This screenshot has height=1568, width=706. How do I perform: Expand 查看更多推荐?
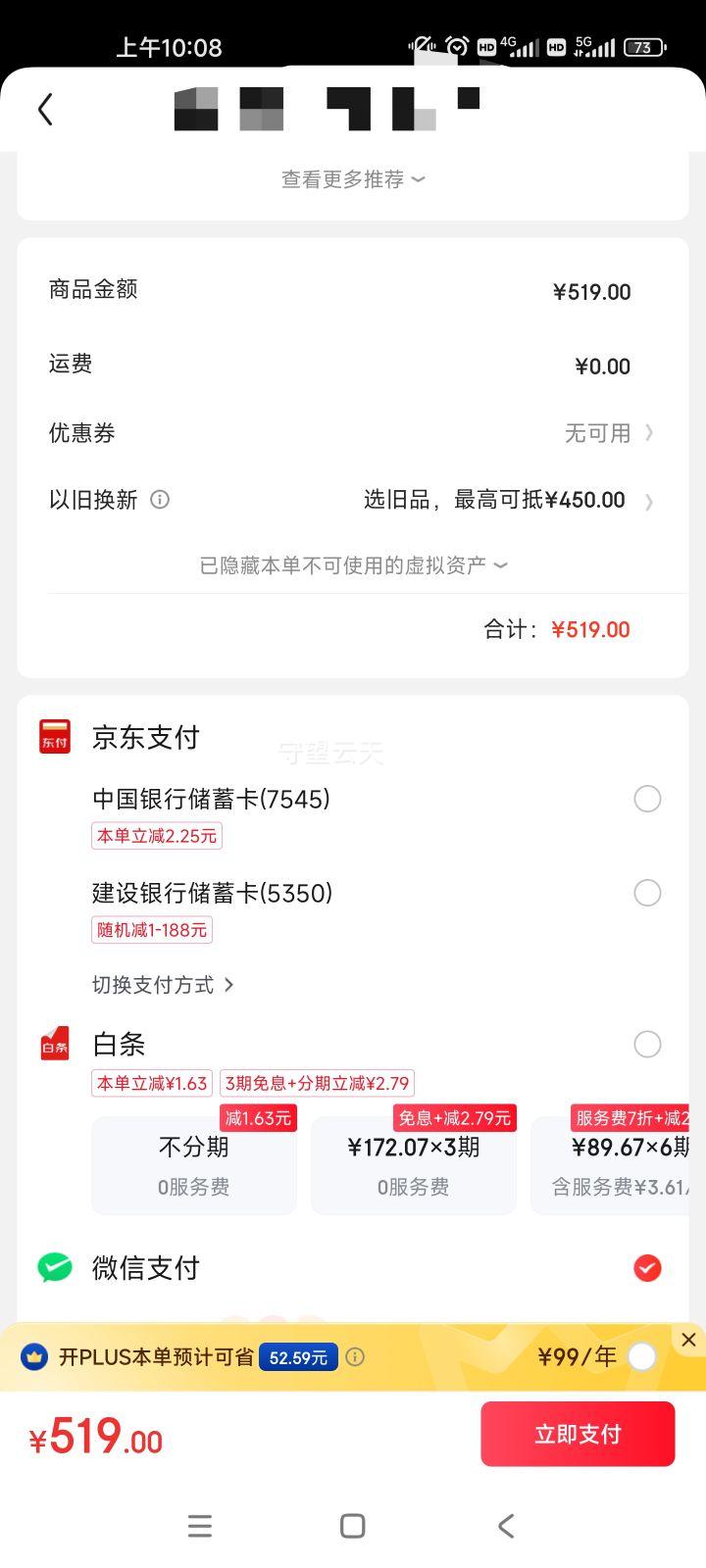(353, 179)
